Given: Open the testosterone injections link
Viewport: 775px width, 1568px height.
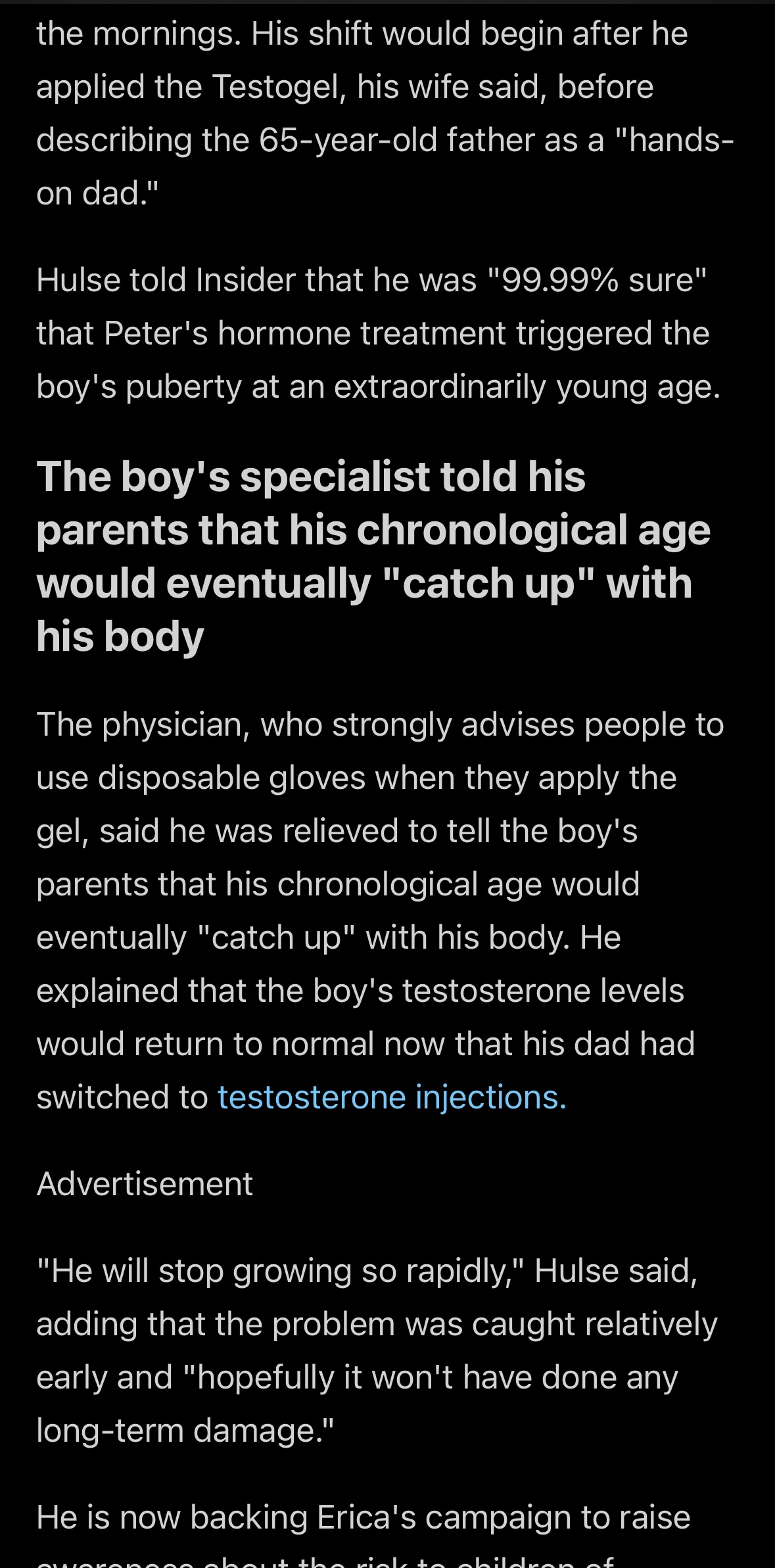Looking at the screenshot, I should (392, 1097).
